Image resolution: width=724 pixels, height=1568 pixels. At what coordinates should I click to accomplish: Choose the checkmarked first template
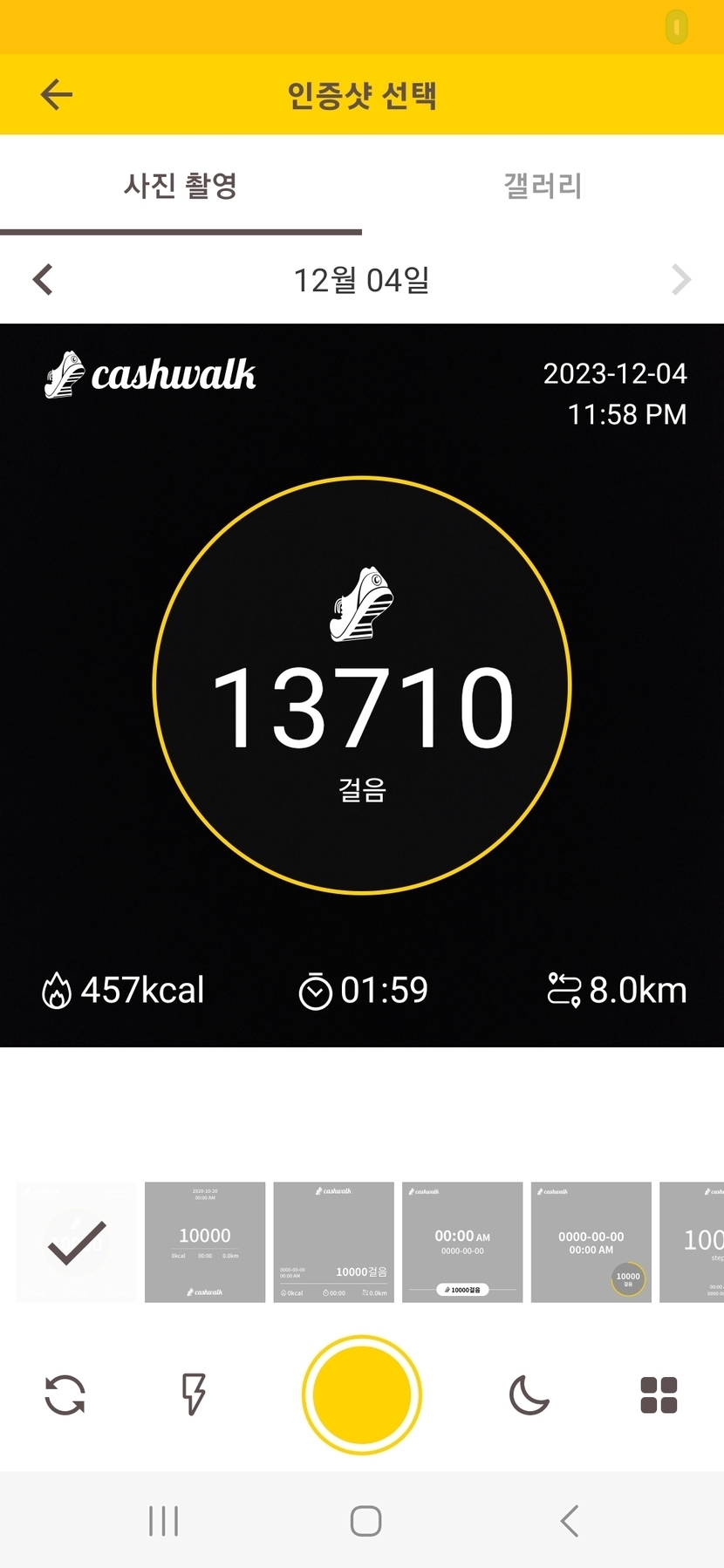(76, 1242)
